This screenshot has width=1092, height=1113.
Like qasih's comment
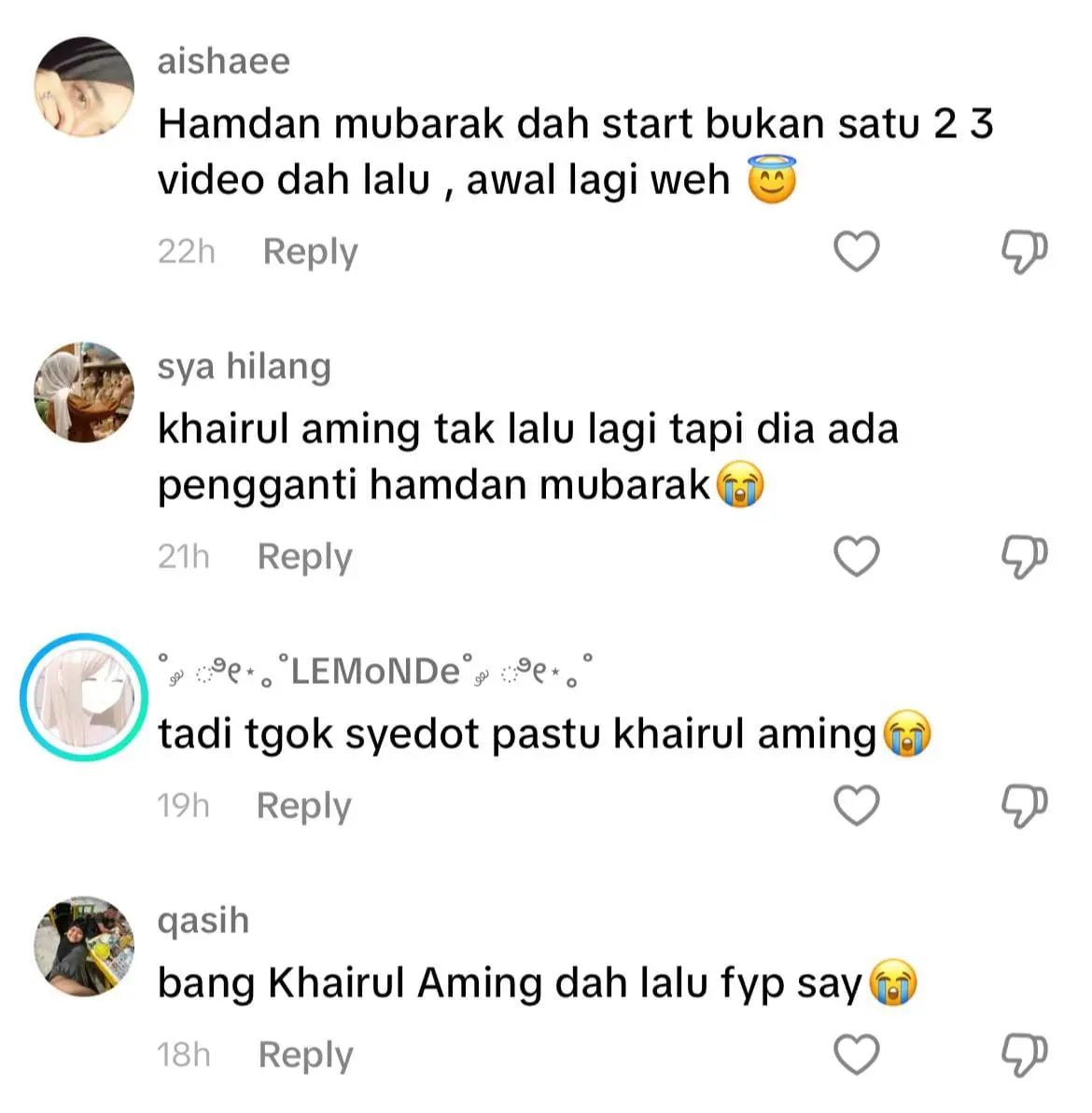(x=856, y=1054)
